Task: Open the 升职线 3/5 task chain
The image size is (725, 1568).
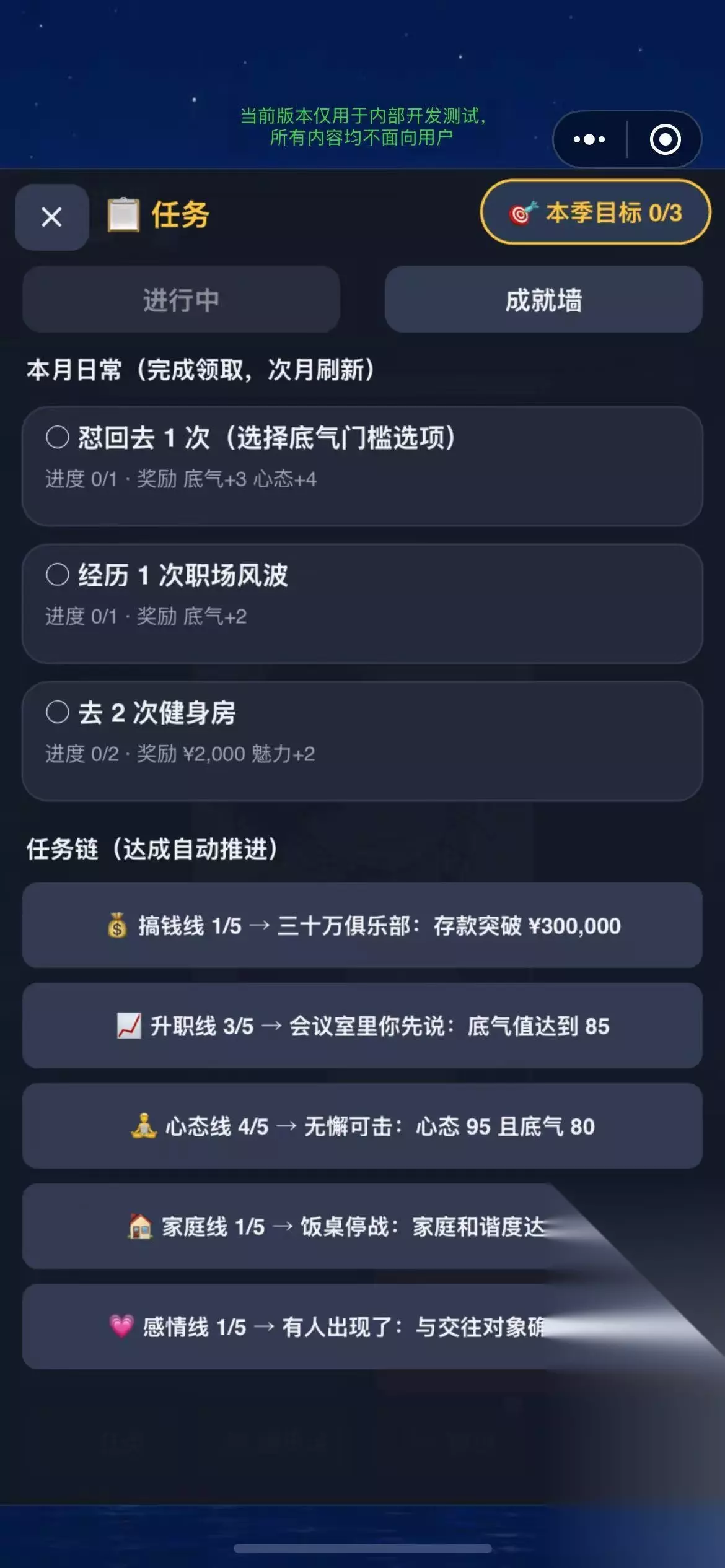Action: point(362,1026)
